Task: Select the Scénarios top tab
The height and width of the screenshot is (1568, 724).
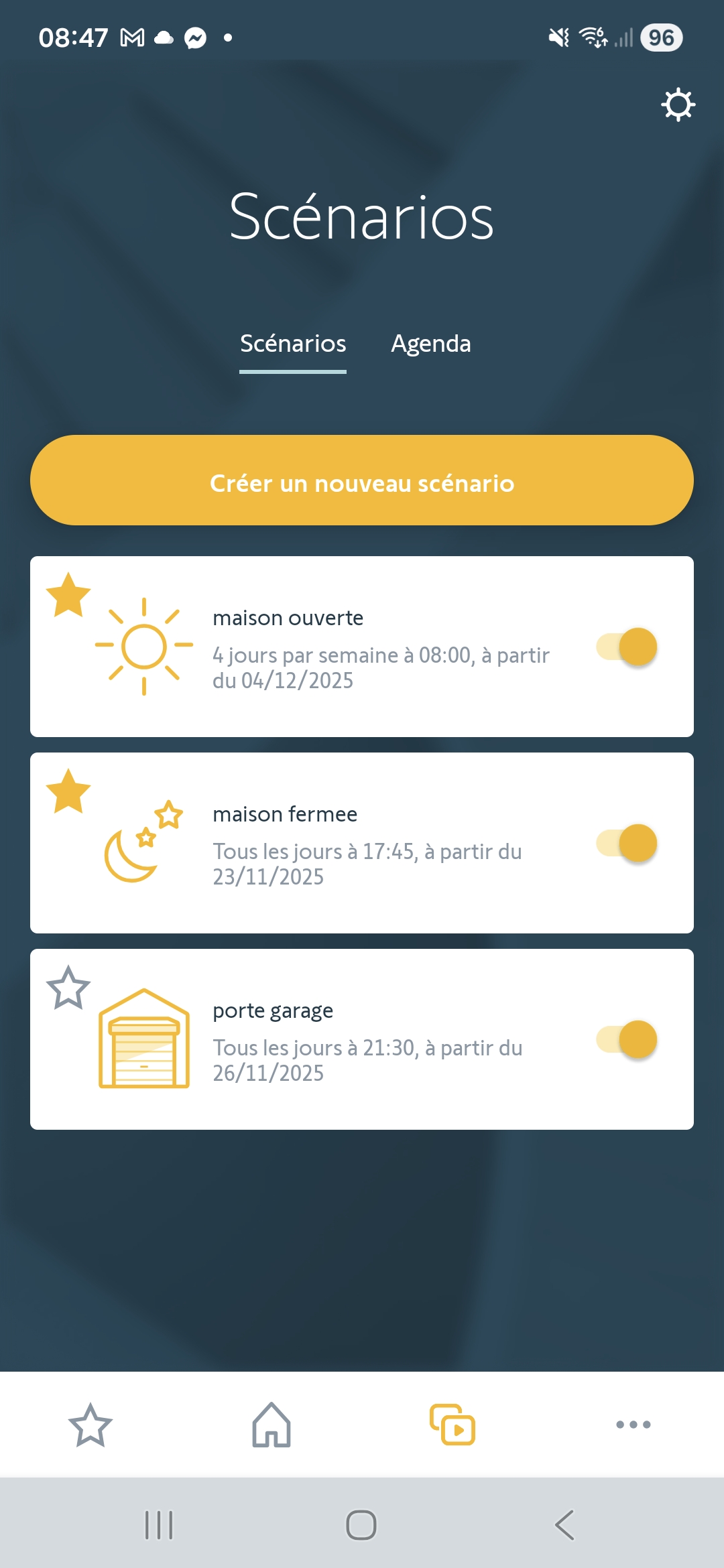Action: pos(293,344)
